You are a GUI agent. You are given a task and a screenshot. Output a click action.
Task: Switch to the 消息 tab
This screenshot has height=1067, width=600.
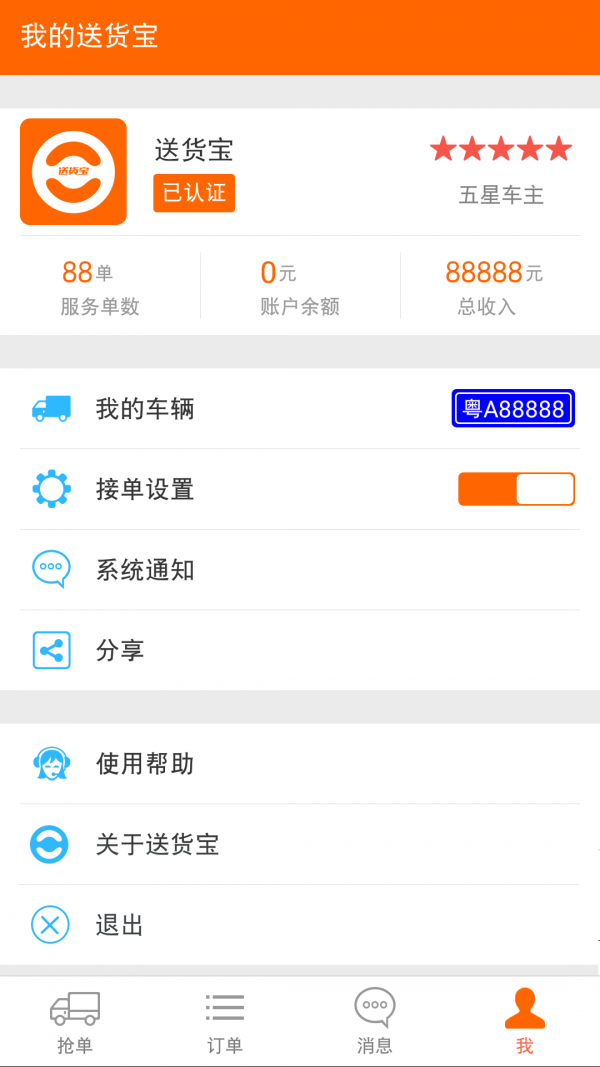[375, 1022]
